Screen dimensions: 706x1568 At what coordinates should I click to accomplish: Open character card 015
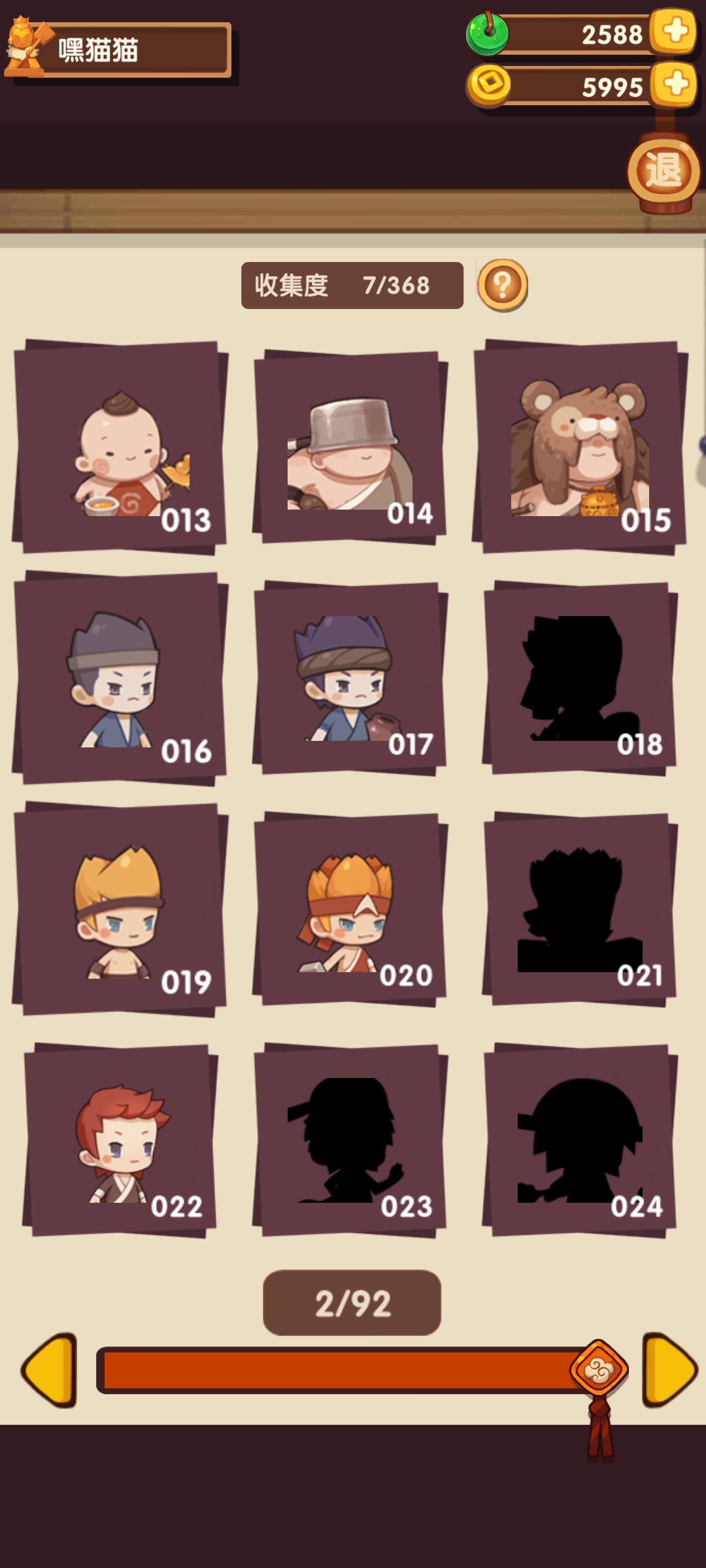(x=580, y=447)
